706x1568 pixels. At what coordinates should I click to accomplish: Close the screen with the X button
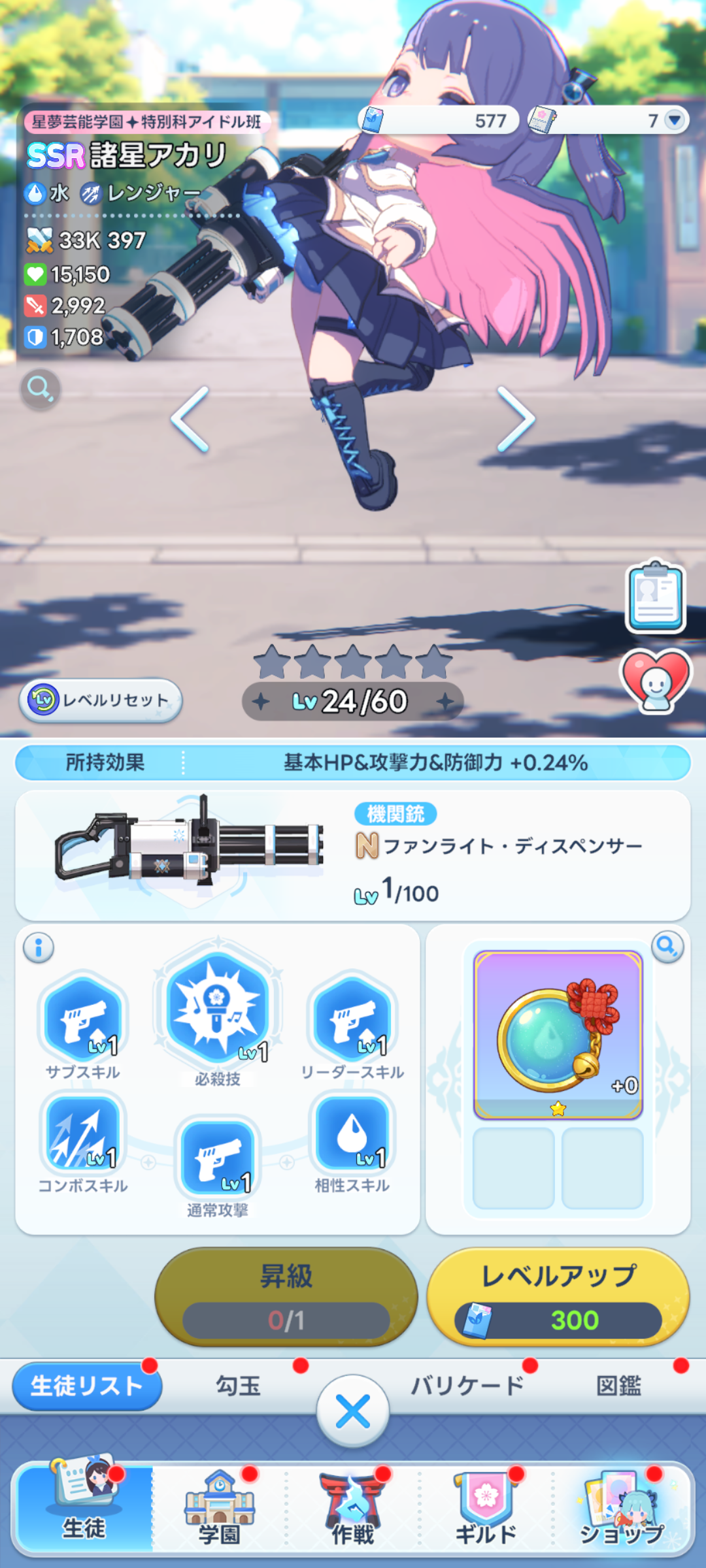tap(353, 1411)
